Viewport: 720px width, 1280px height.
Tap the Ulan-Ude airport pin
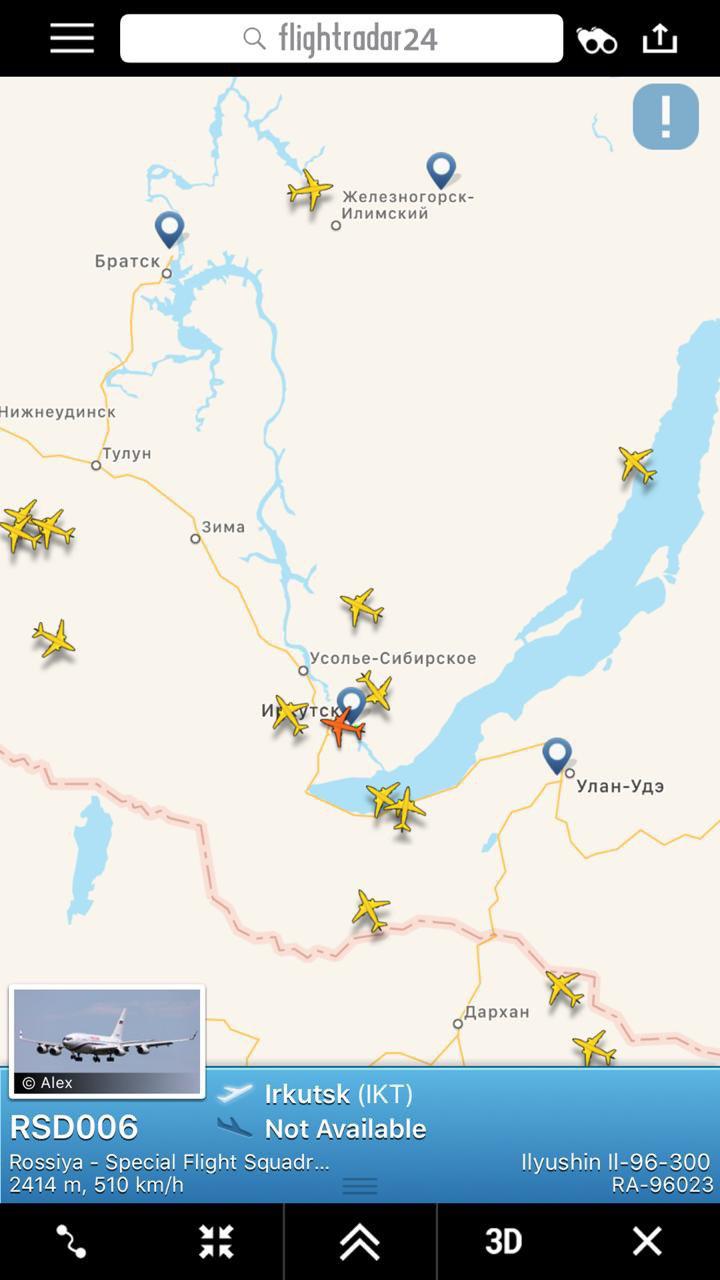pos(557,756)
